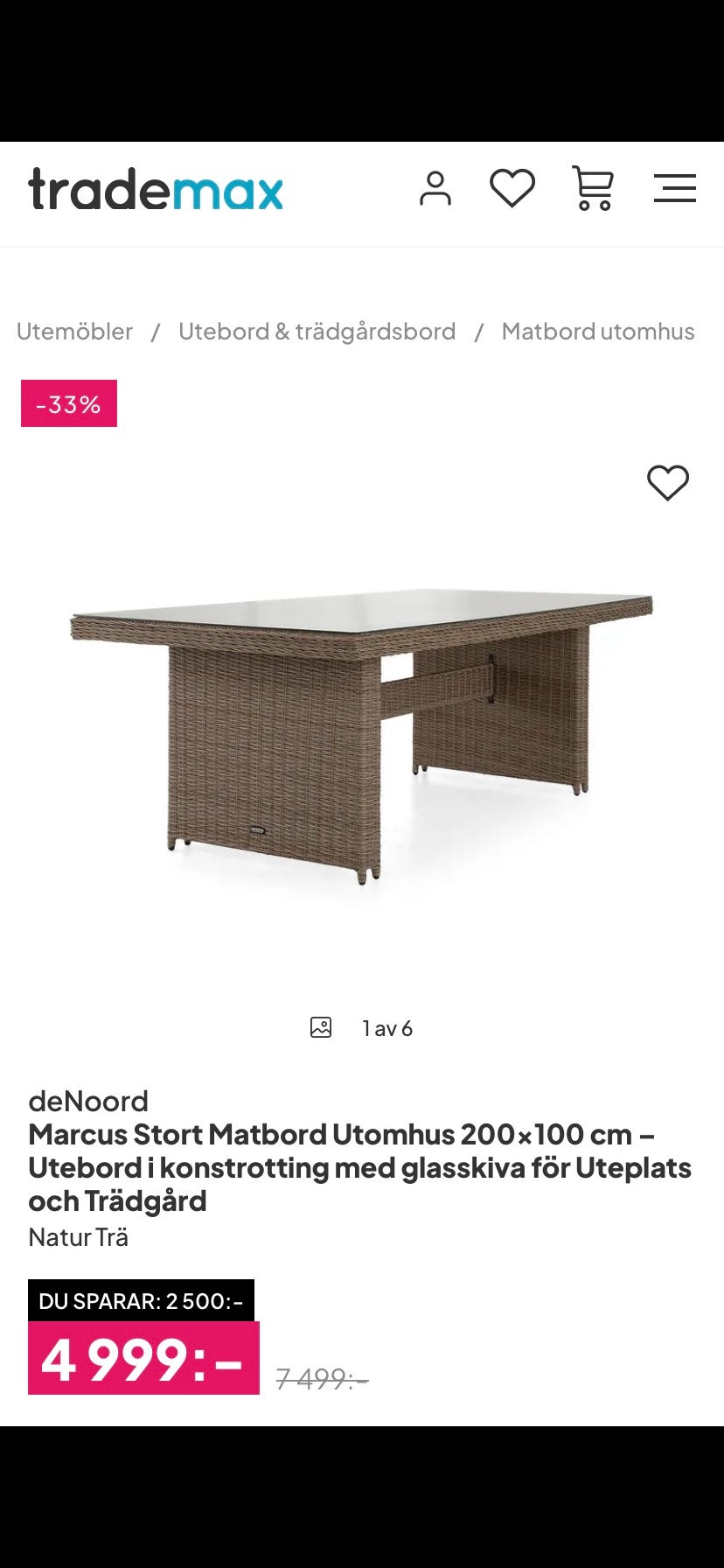Tap the trademax logo
This screenshot has height=1568, width=724.
[156, 190]
